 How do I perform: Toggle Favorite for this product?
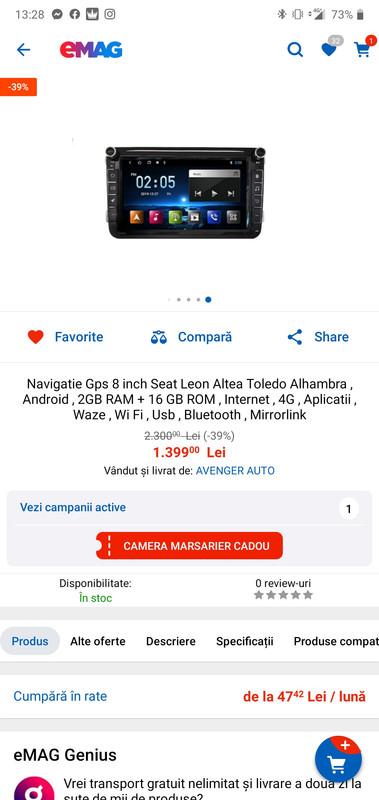click(65, 337)
